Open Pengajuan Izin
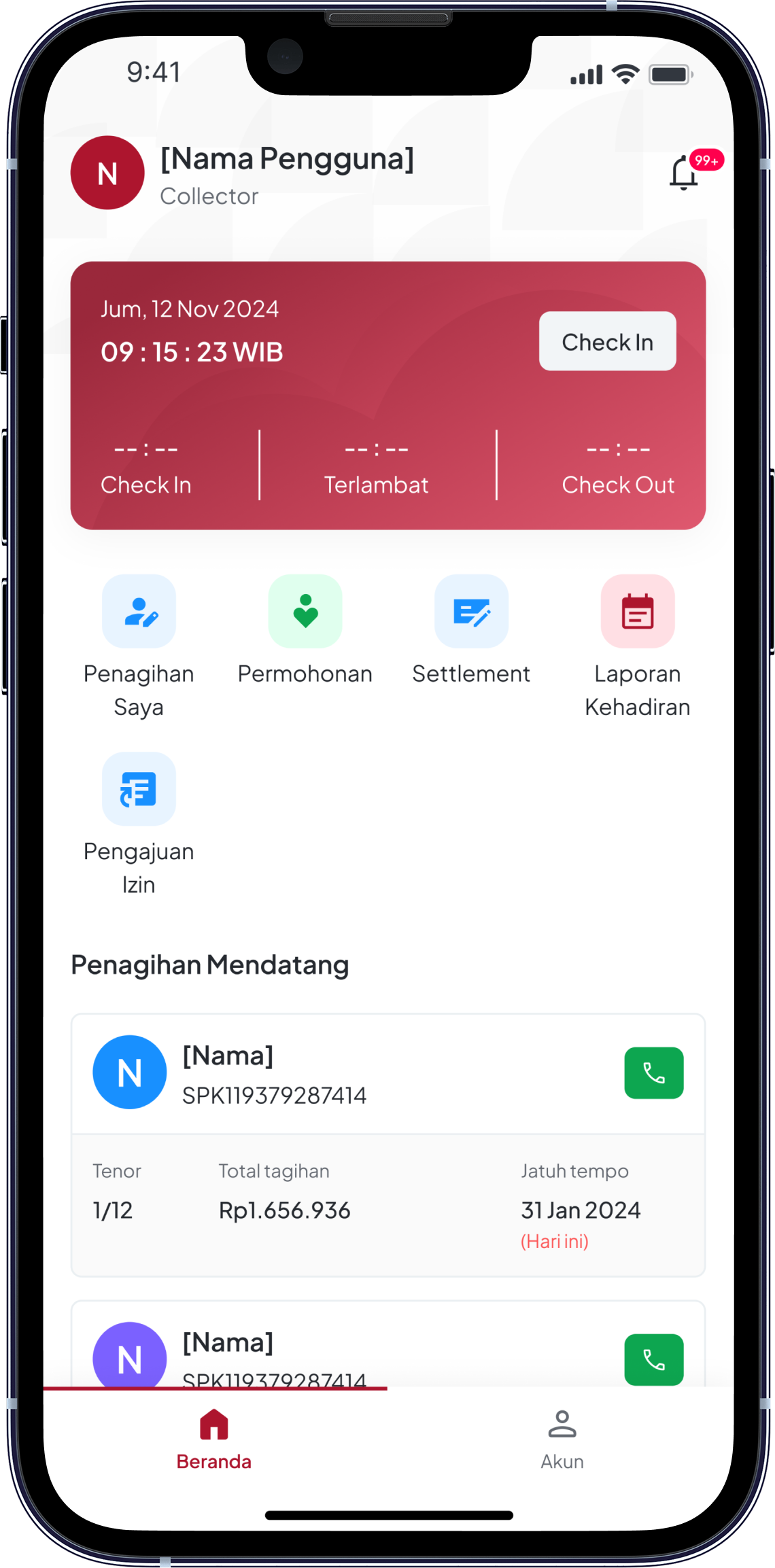 point(139,789)
